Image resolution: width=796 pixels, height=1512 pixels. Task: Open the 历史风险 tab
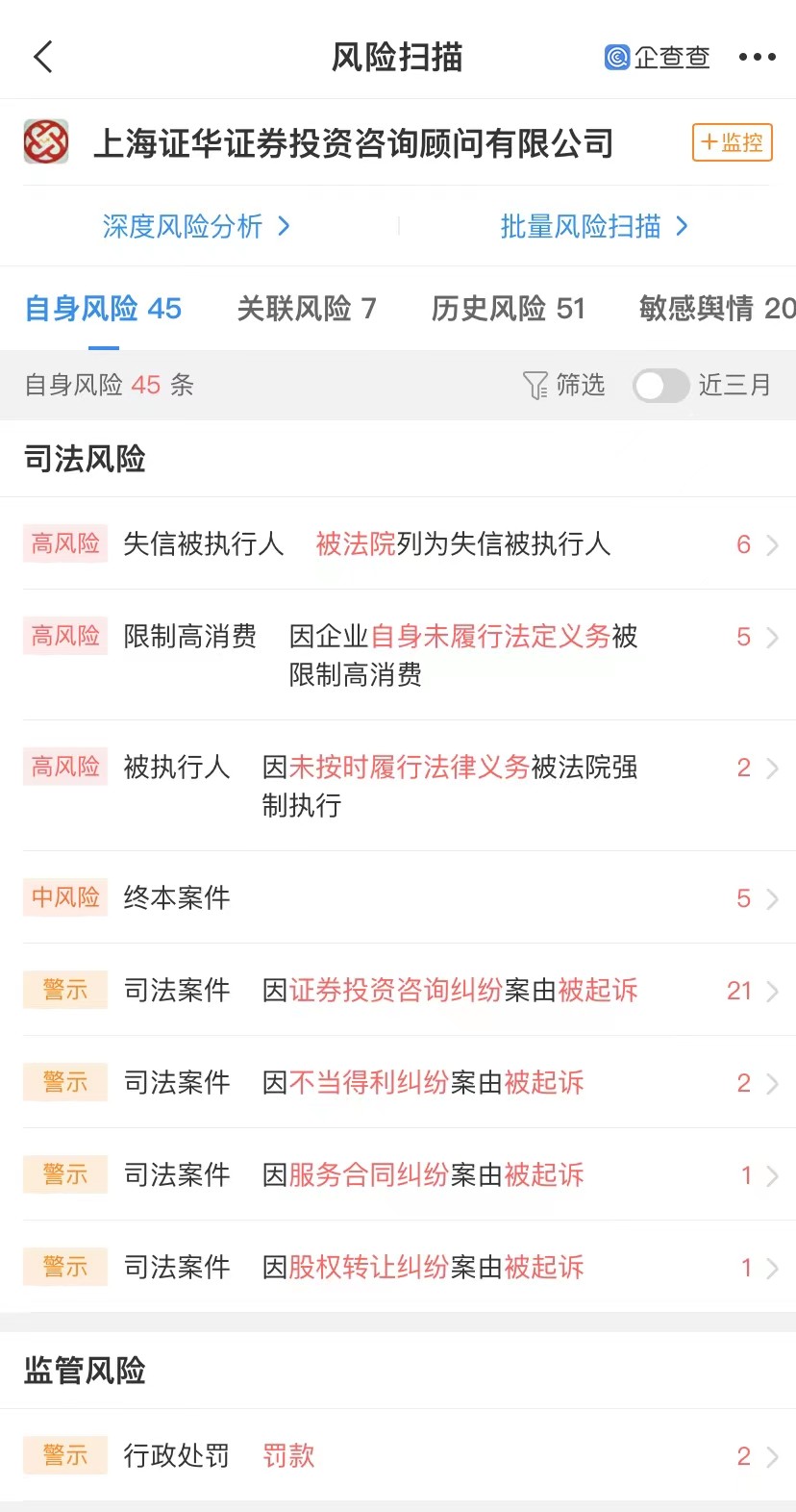pyautogui.click(x=507, y=308)
